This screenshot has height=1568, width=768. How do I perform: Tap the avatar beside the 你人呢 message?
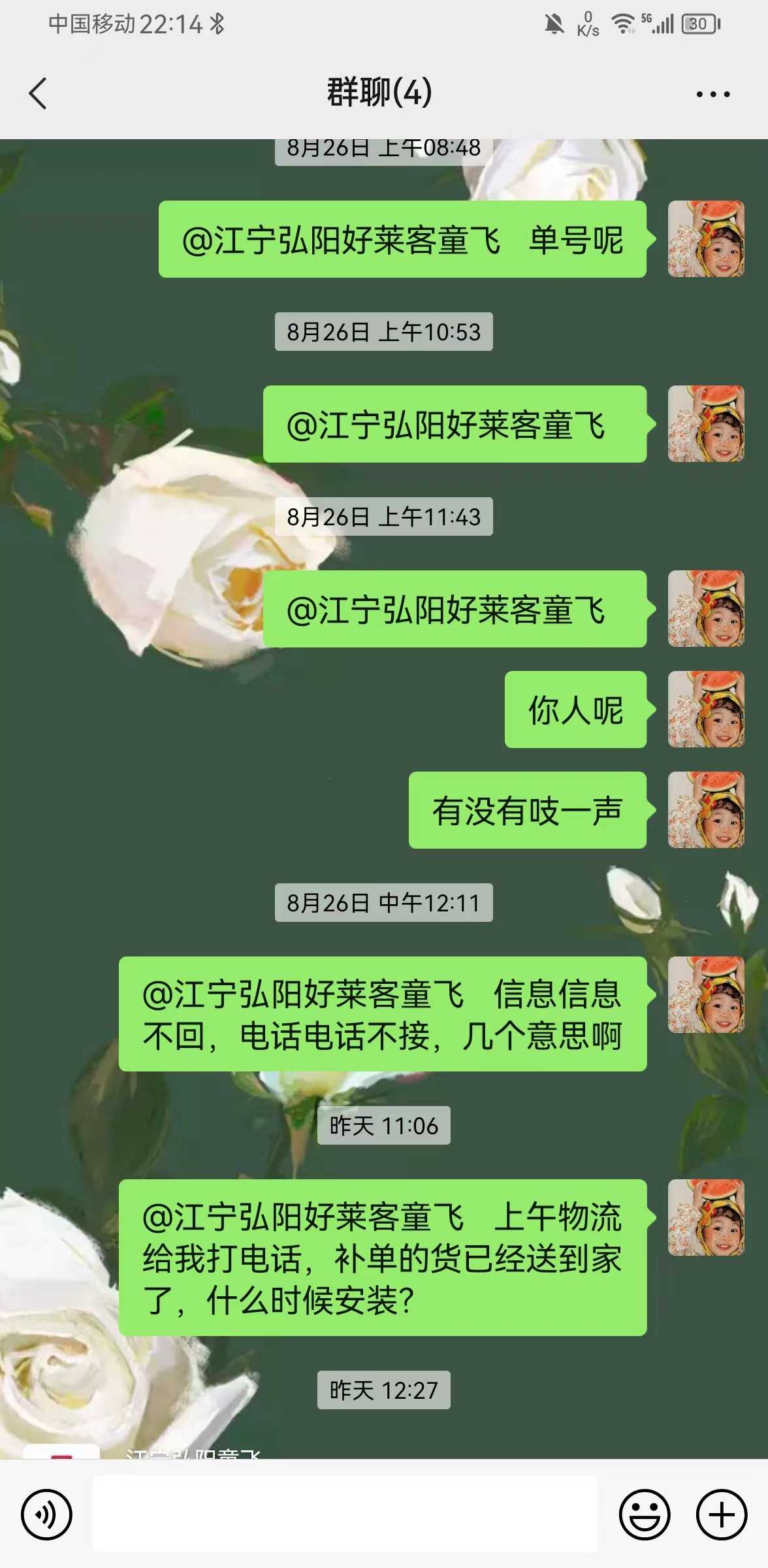705,710
